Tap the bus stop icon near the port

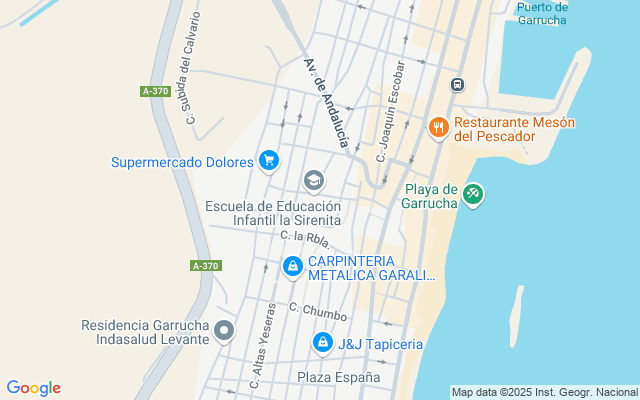click(x=458, y=85)
